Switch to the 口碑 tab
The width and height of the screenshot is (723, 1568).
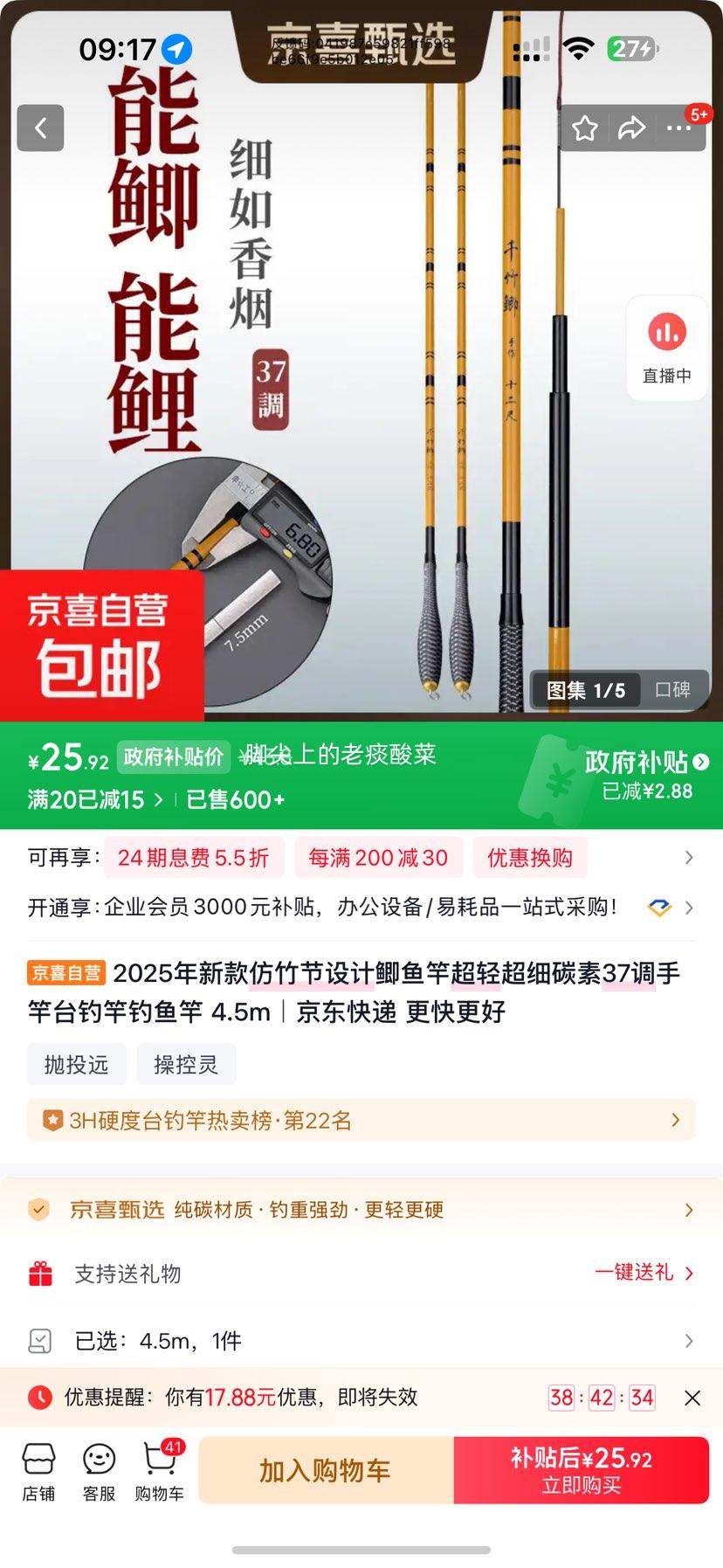[x=672, y=690]
